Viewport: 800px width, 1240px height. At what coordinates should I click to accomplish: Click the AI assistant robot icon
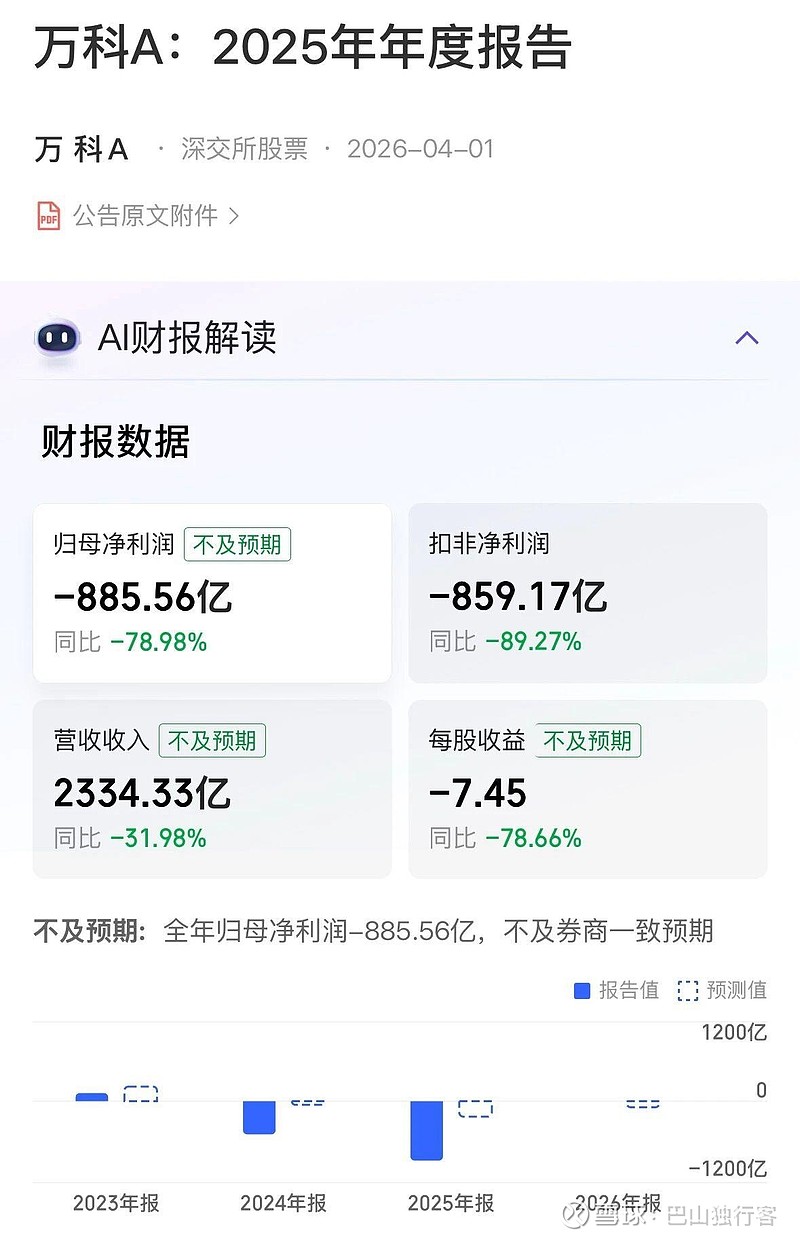[57, 338]
